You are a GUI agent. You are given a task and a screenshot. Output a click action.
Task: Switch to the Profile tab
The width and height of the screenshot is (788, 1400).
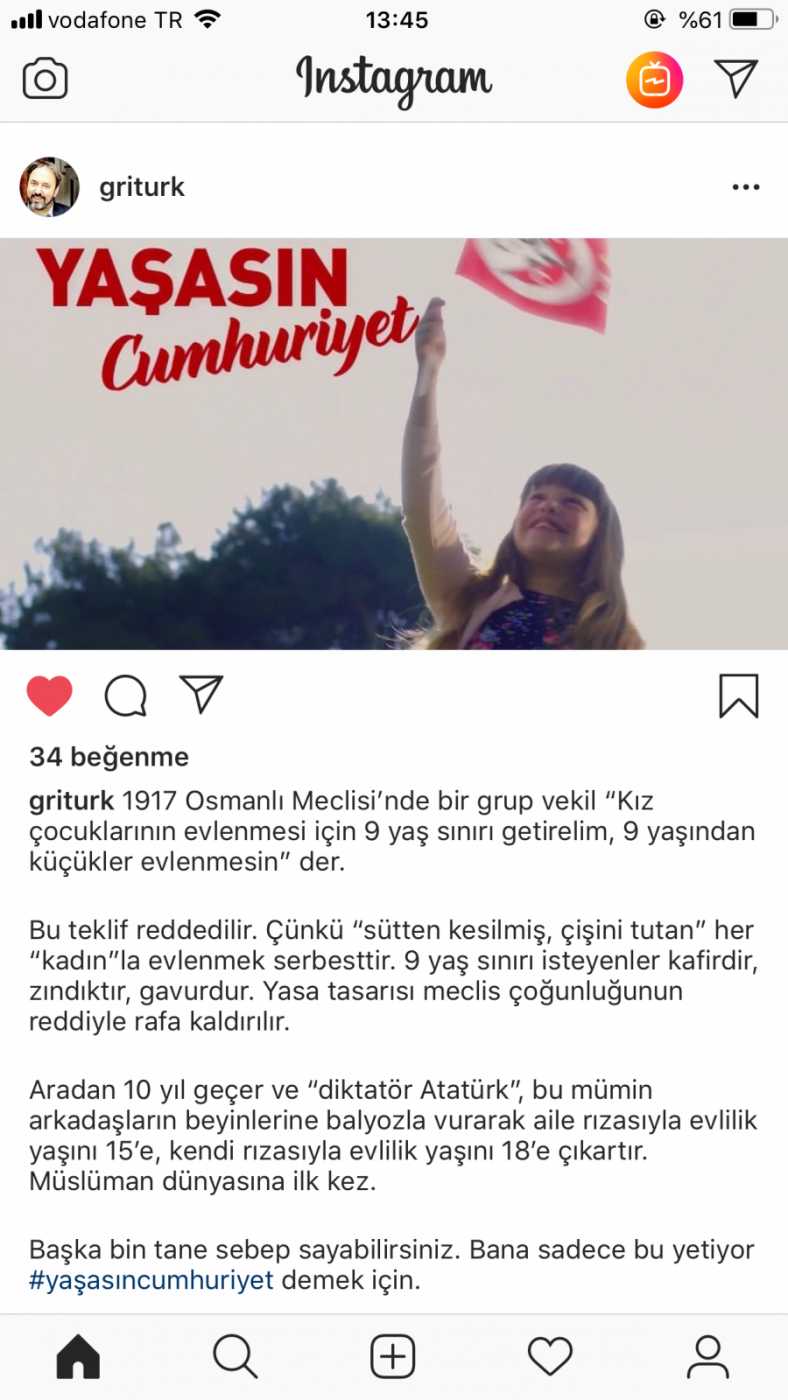tap(708, 1357)
